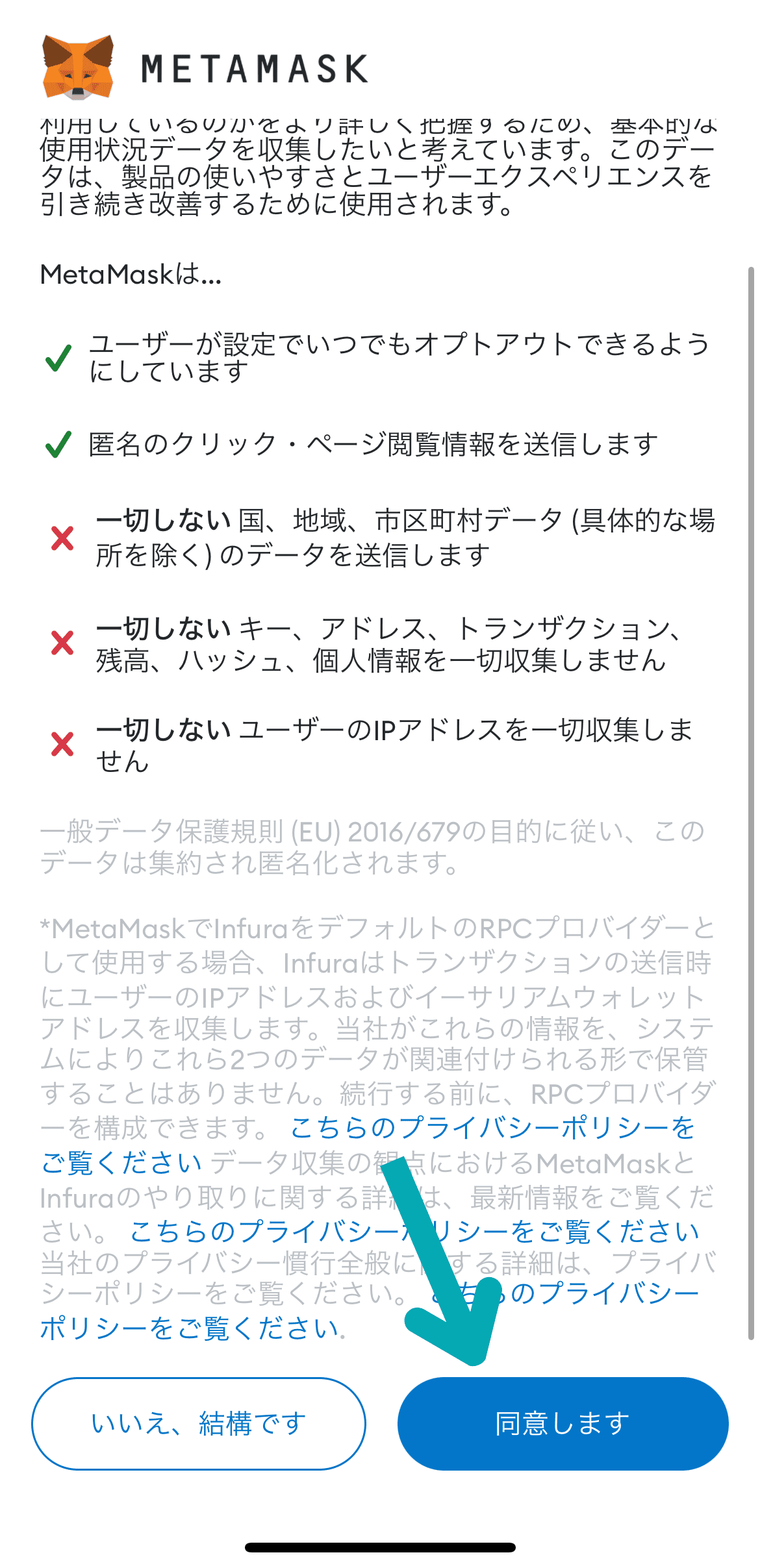Tap the 同意します agree button
760x1568 pixels.
click(x=563, y=1423)
